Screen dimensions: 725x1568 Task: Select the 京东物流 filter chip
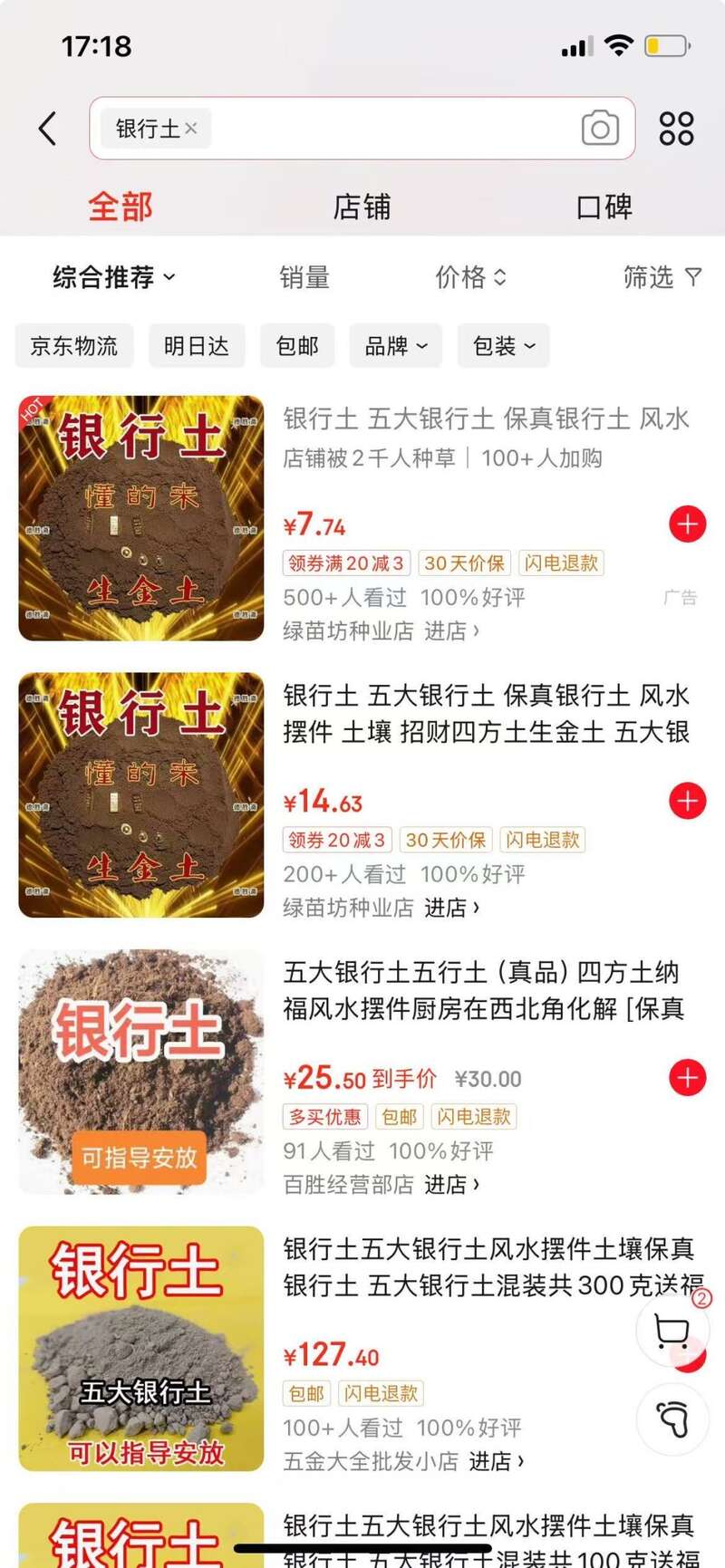(x=74, y=346)
